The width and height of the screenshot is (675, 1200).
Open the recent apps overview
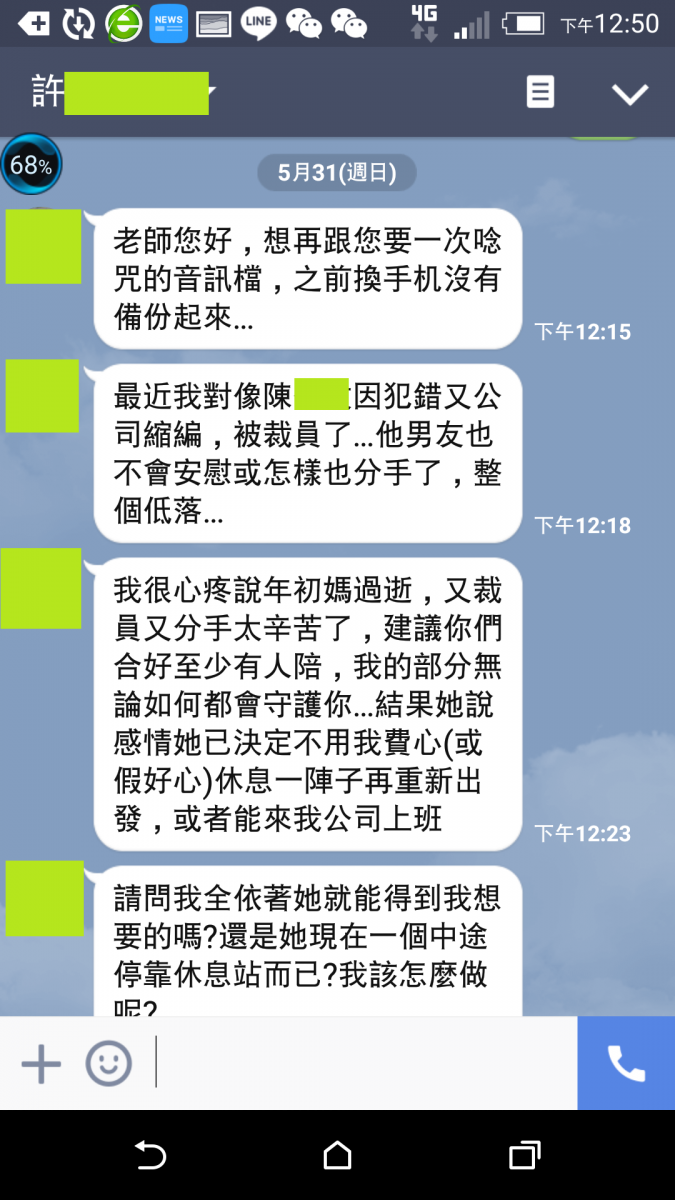pos(524,1156)
